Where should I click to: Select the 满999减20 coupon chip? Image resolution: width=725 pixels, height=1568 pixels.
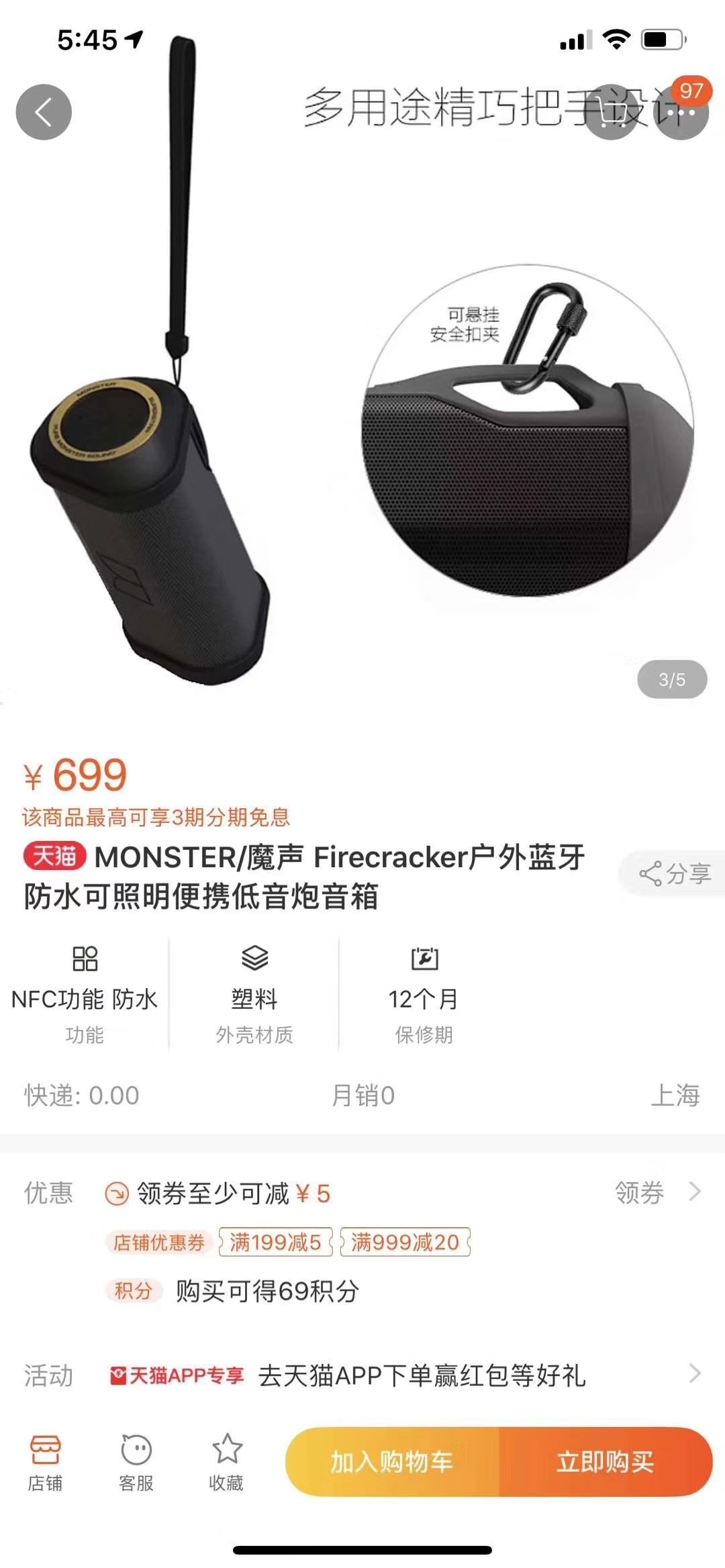click(x=405, y=1242)
